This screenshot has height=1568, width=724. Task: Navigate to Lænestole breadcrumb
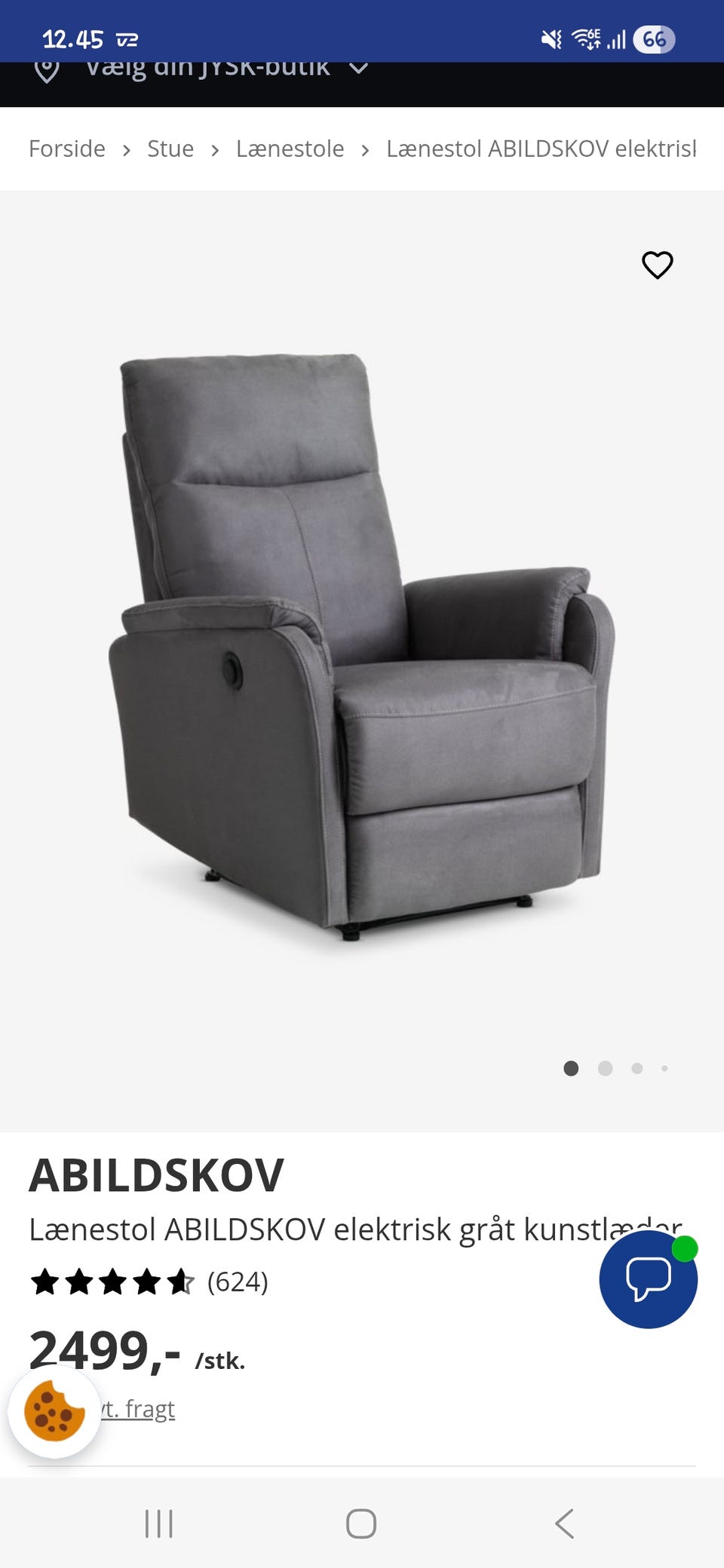(290, 149)
